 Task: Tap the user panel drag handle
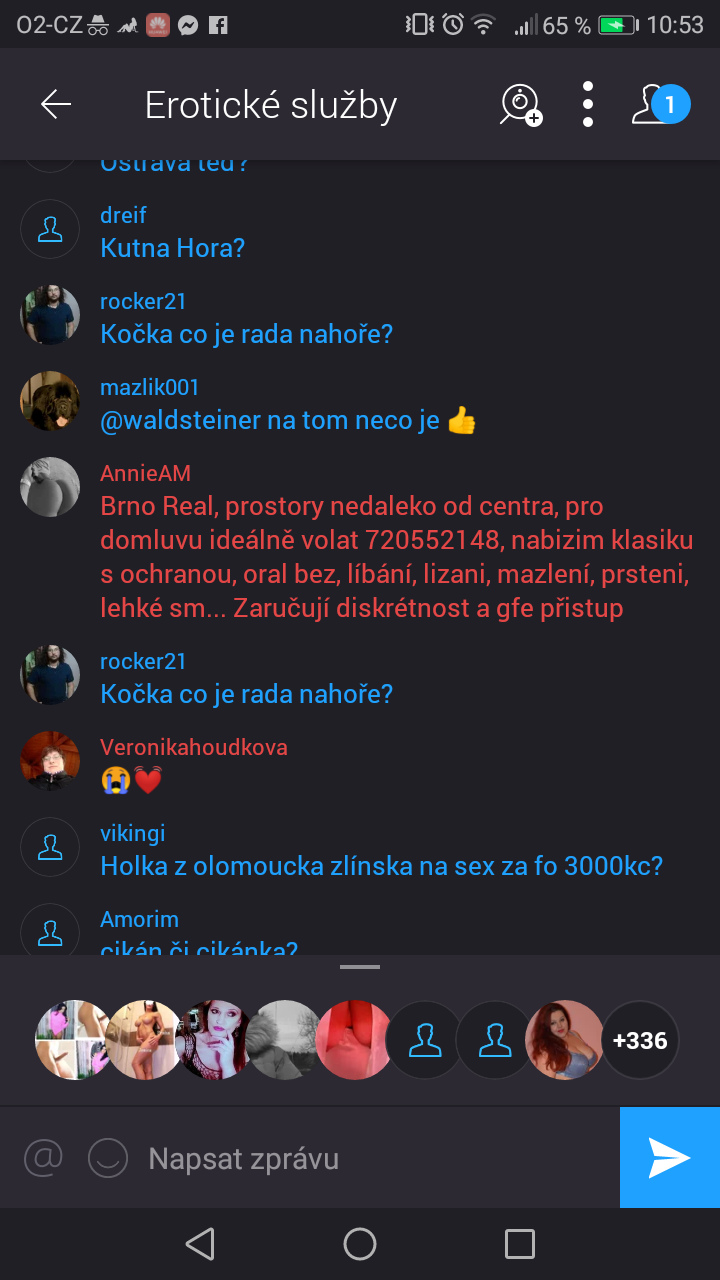(x=360, y=967)
